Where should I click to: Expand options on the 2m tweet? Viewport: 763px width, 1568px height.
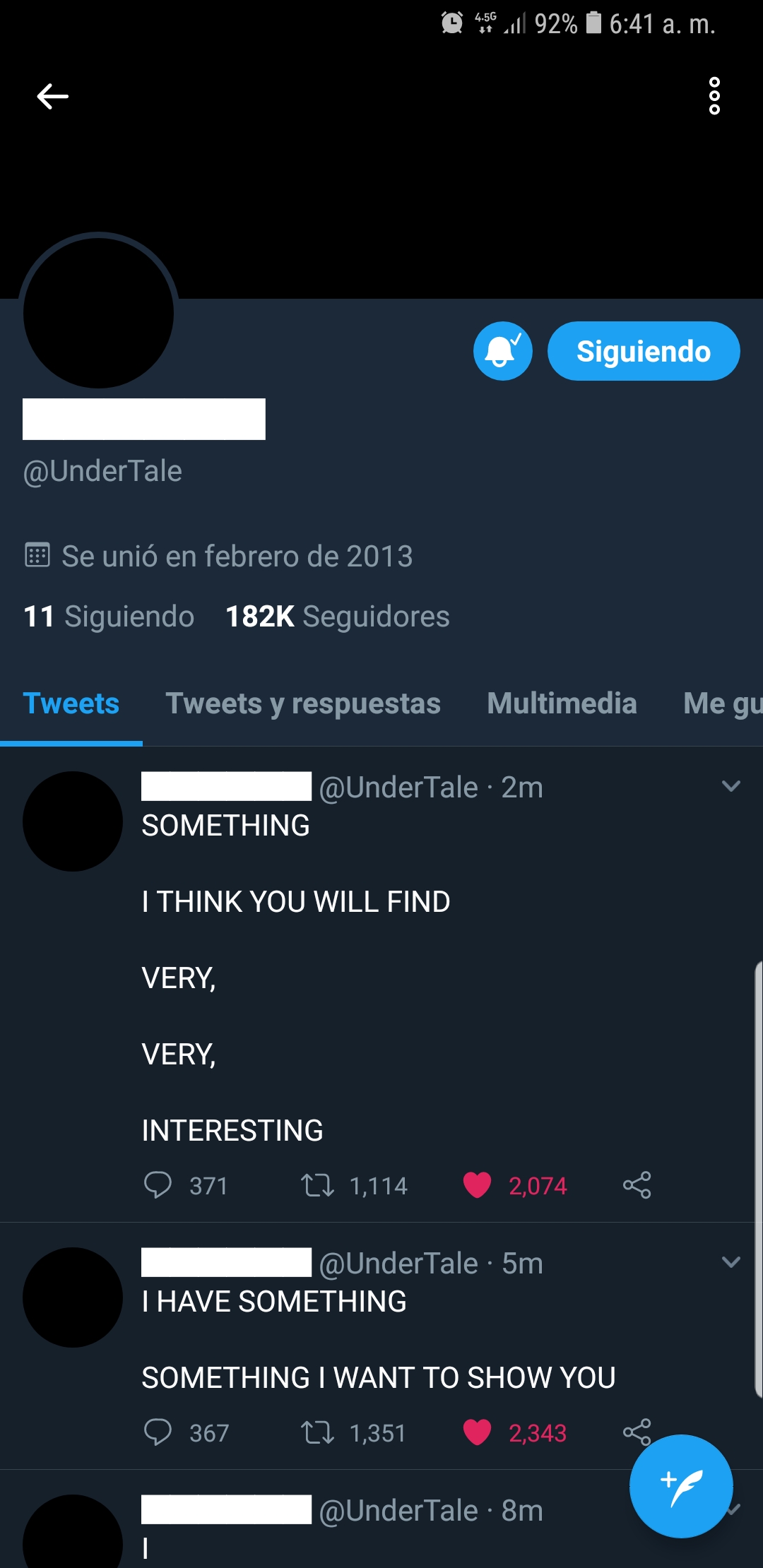[x=731, y=785]
